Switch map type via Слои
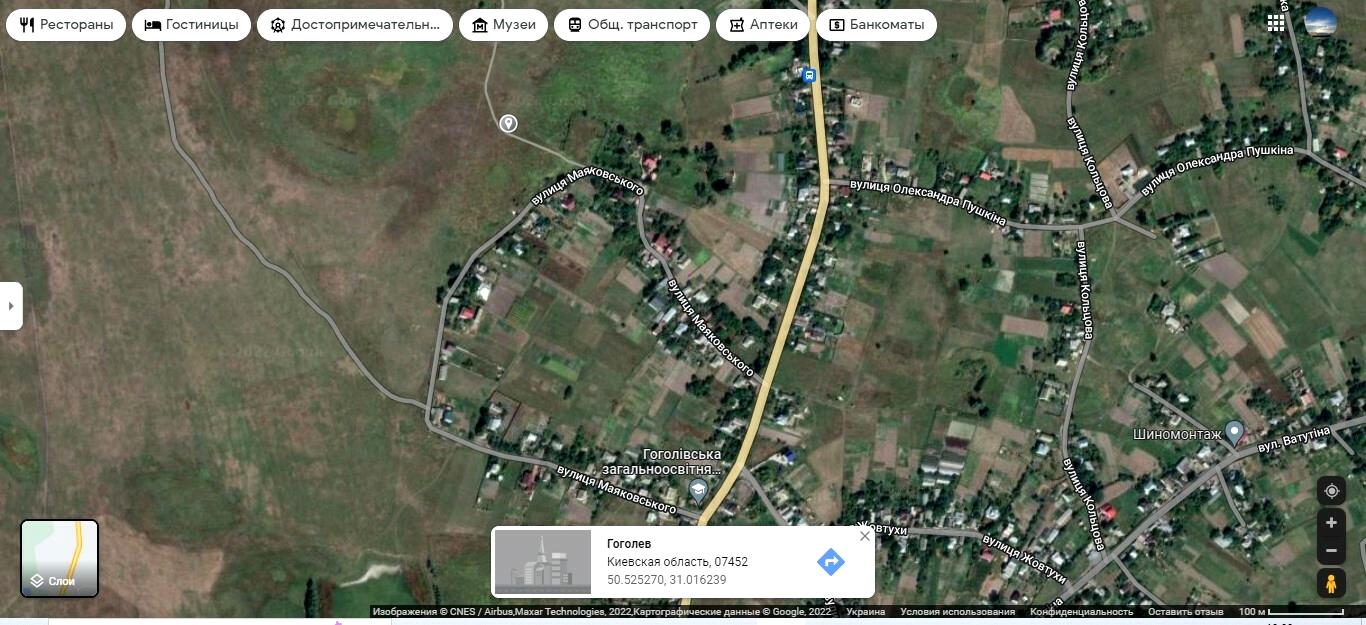The image size is (1366, 625). click(x=60, y=558)
